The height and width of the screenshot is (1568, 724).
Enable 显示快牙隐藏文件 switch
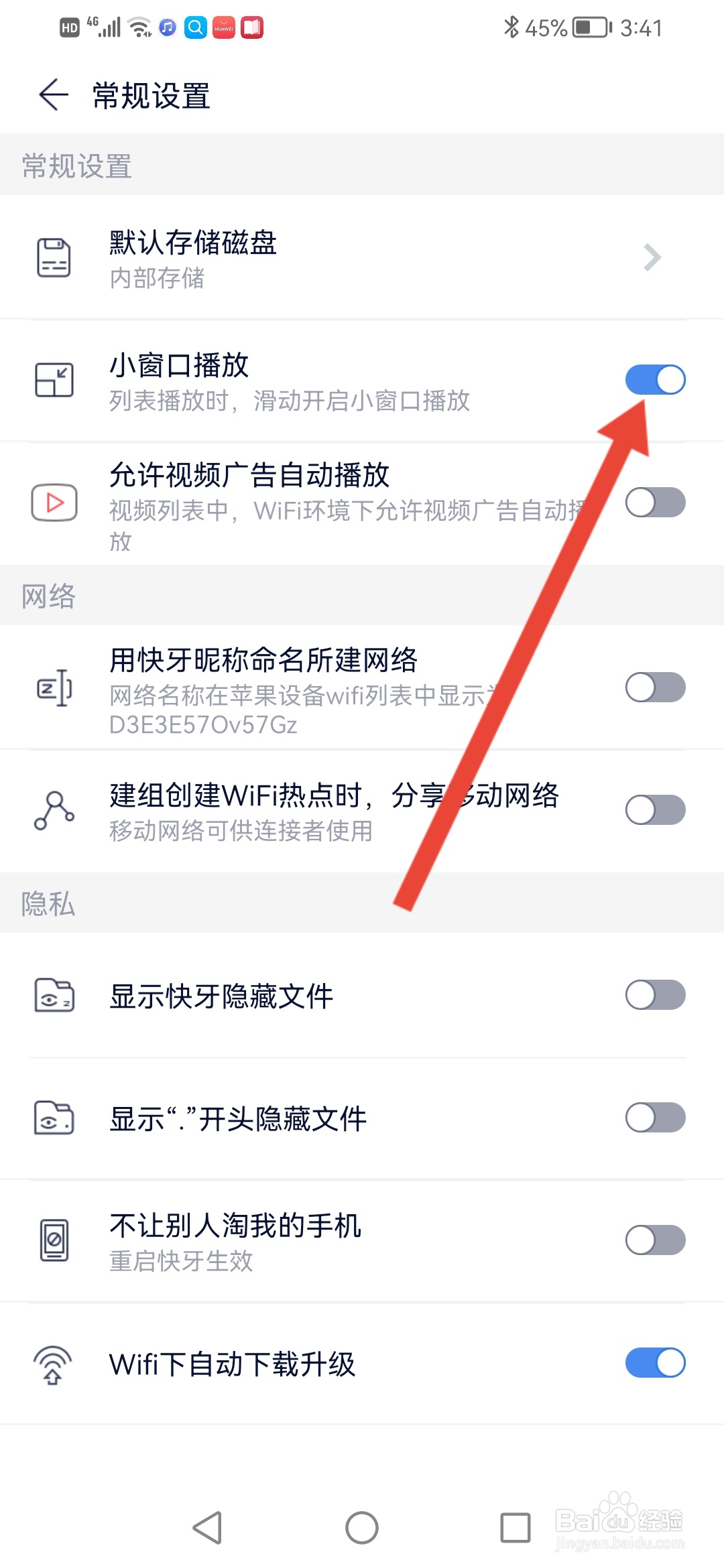(655, 996)
